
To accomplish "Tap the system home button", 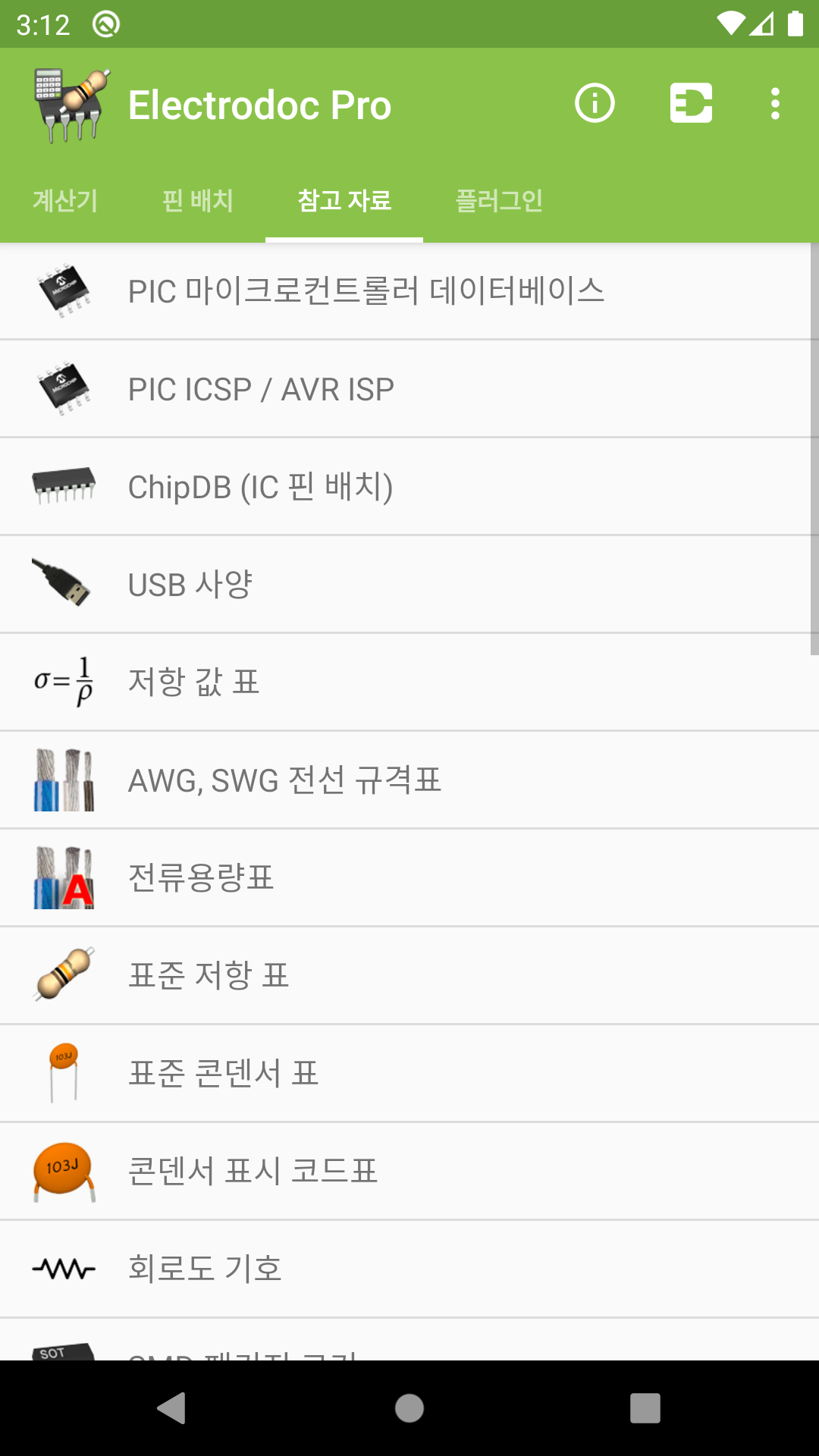I will click(x=409, y=1408).
